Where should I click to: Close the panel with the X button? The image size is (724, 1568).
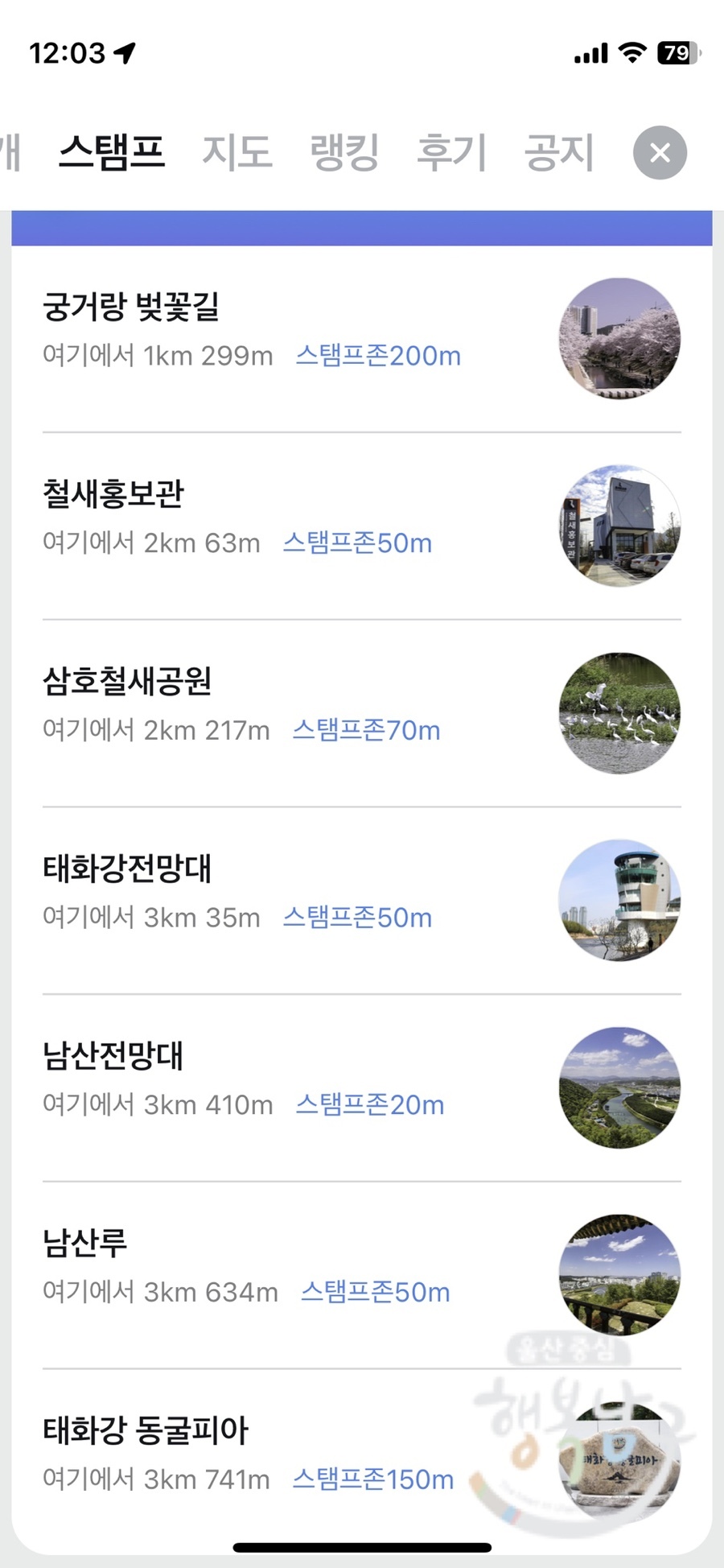tap(660, 153)
